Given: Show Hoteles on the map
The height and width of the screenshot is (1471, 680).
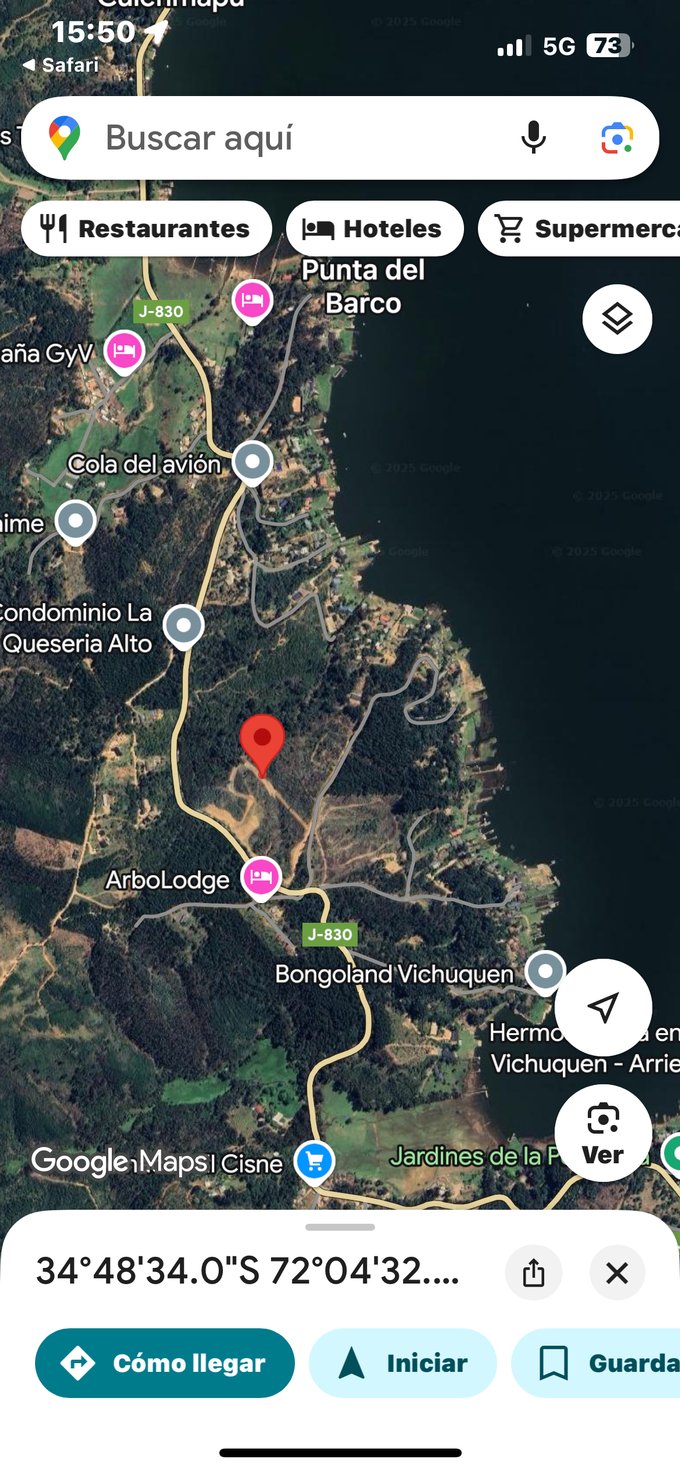Looking at the screenshot, I should (375, 229).
